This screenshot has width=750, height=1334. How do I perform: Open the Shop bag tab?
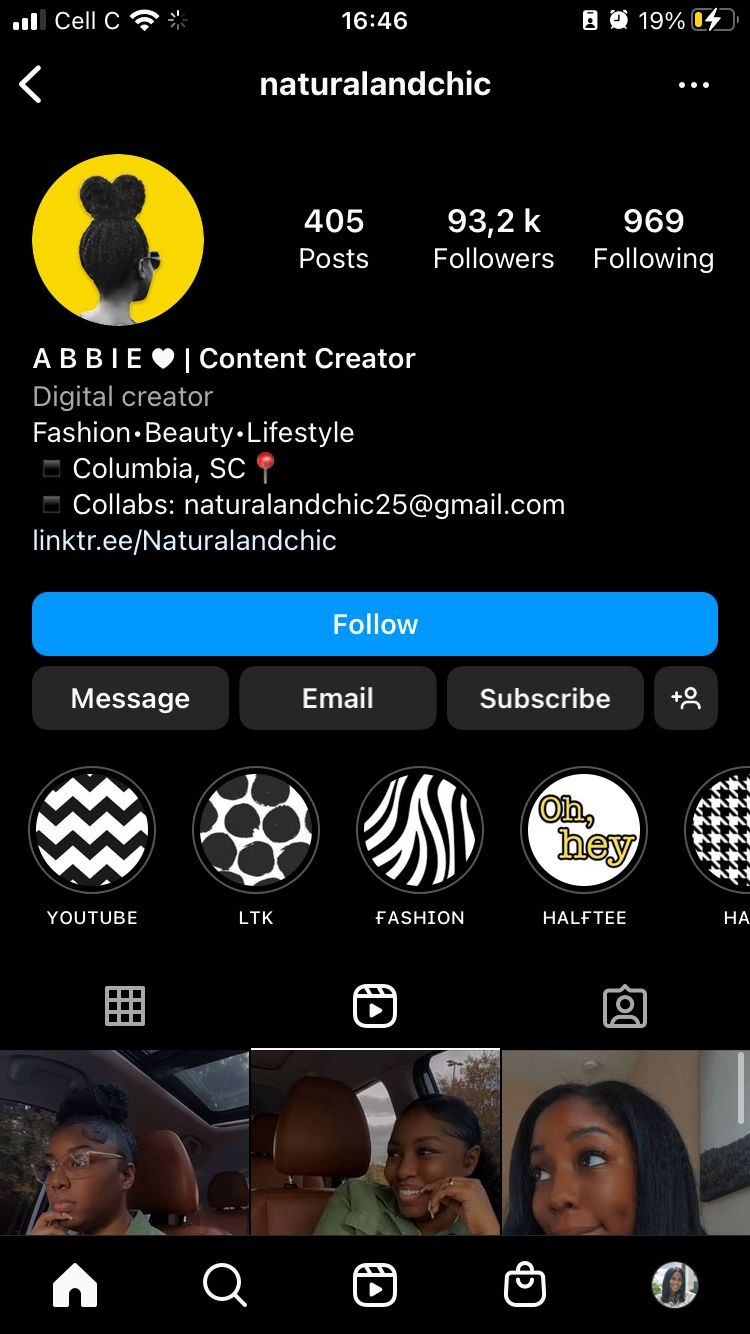(x=525, y=1285)
